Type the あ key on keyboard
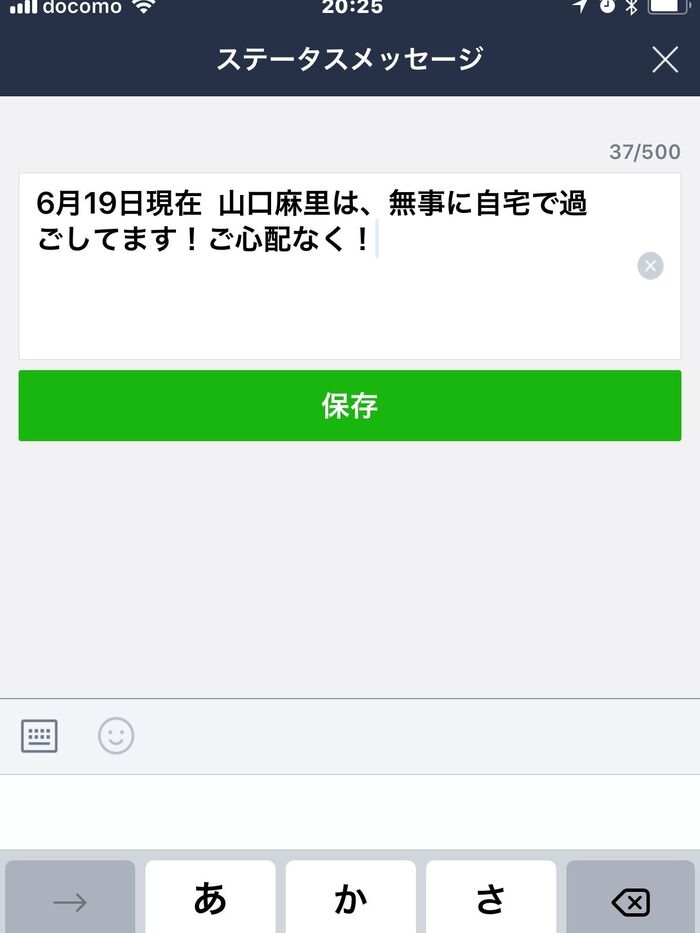 click(x=210, y=900)
